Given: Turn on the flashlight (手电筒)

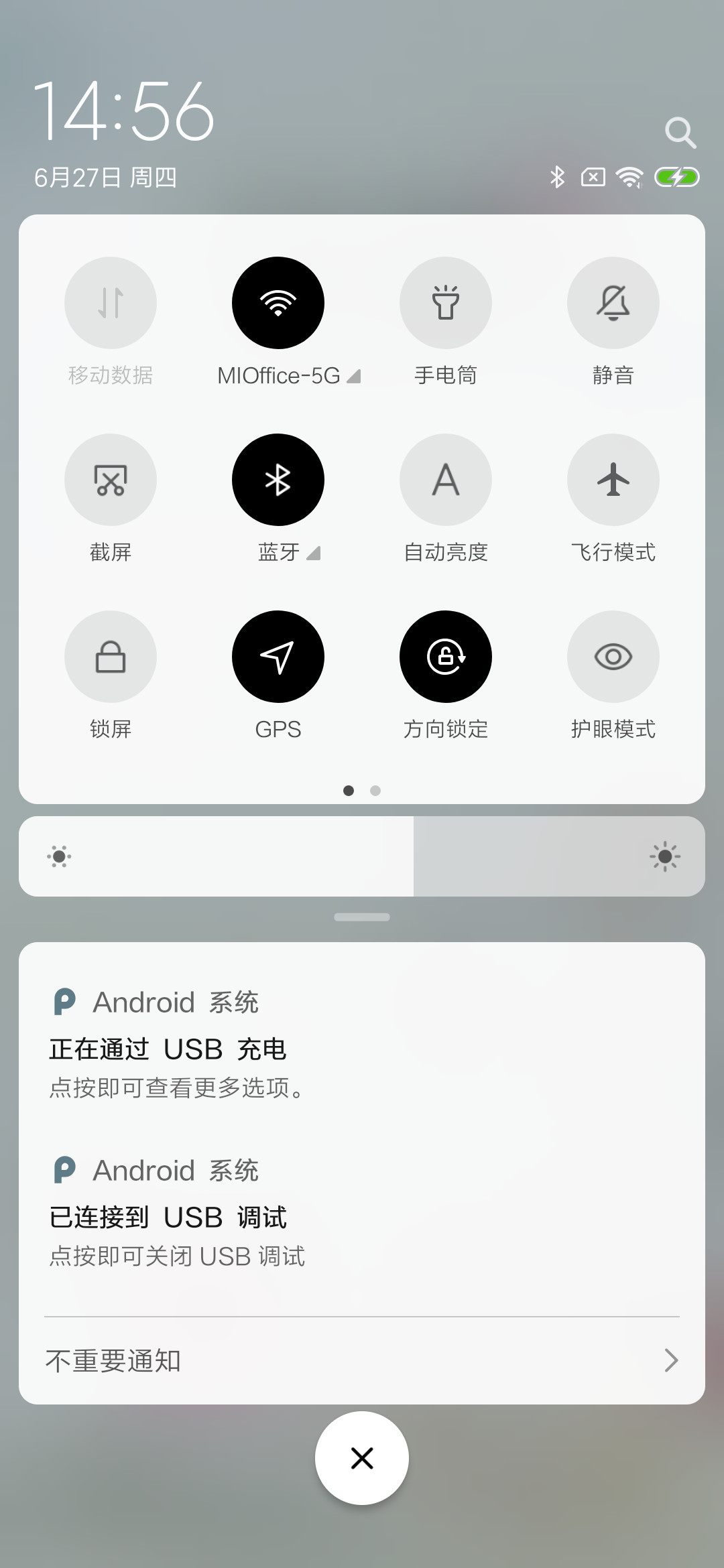Looking at the screenshot, I should click(x=446, y=303).
